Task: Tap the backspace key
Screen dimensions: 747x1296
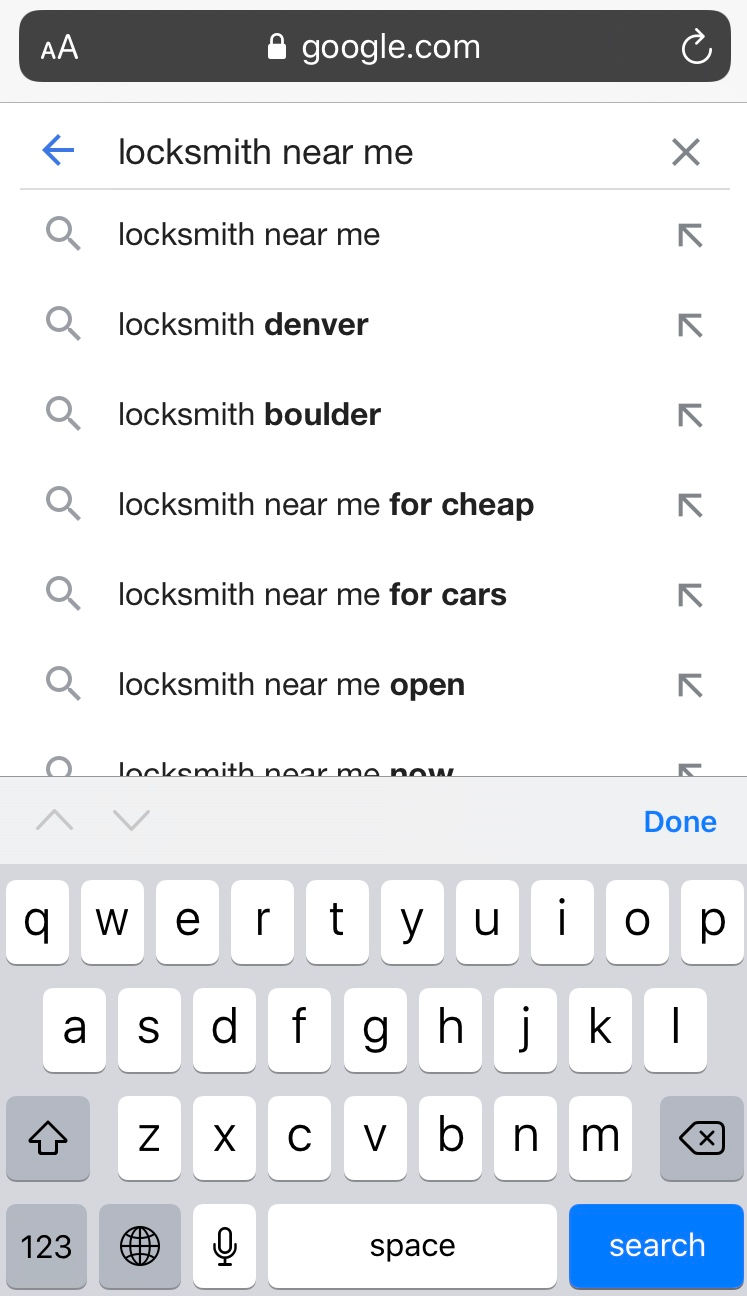Action: (701, 1137)
